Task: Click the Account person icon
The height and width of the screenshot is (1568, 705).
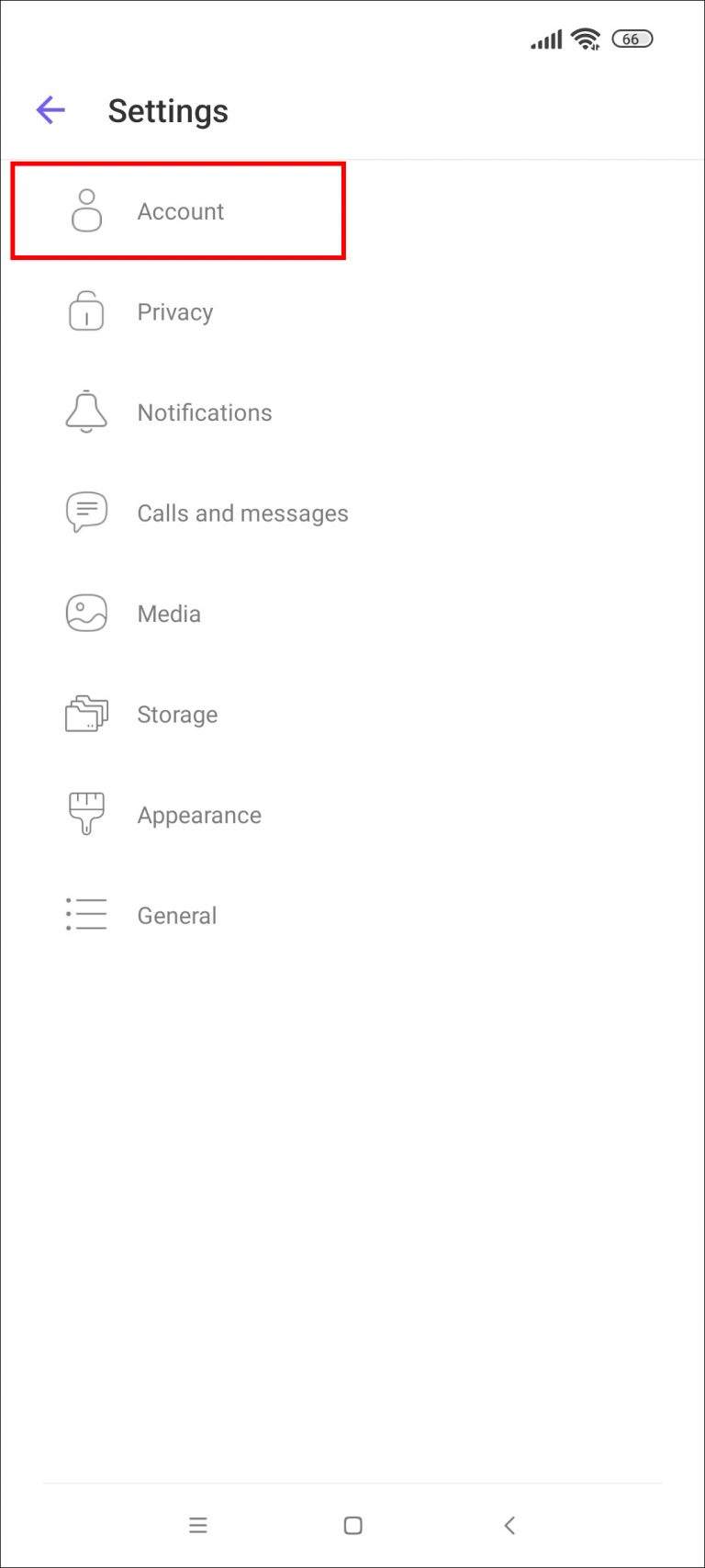Action: (x=85, y=210)
